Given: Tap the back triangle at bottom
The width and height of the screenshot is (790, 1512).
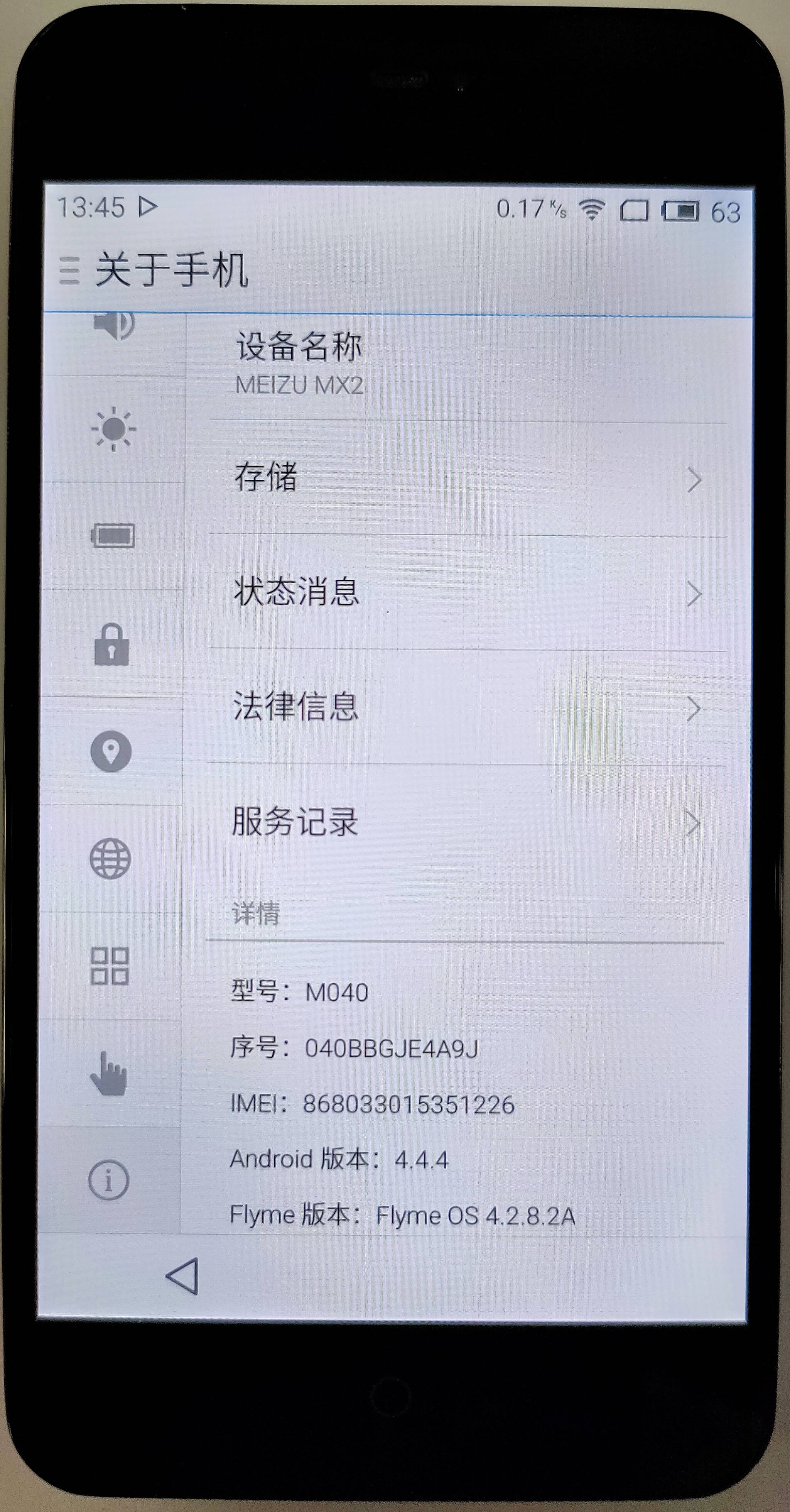Looking at the screenshot, I should tap(182, 1276).
